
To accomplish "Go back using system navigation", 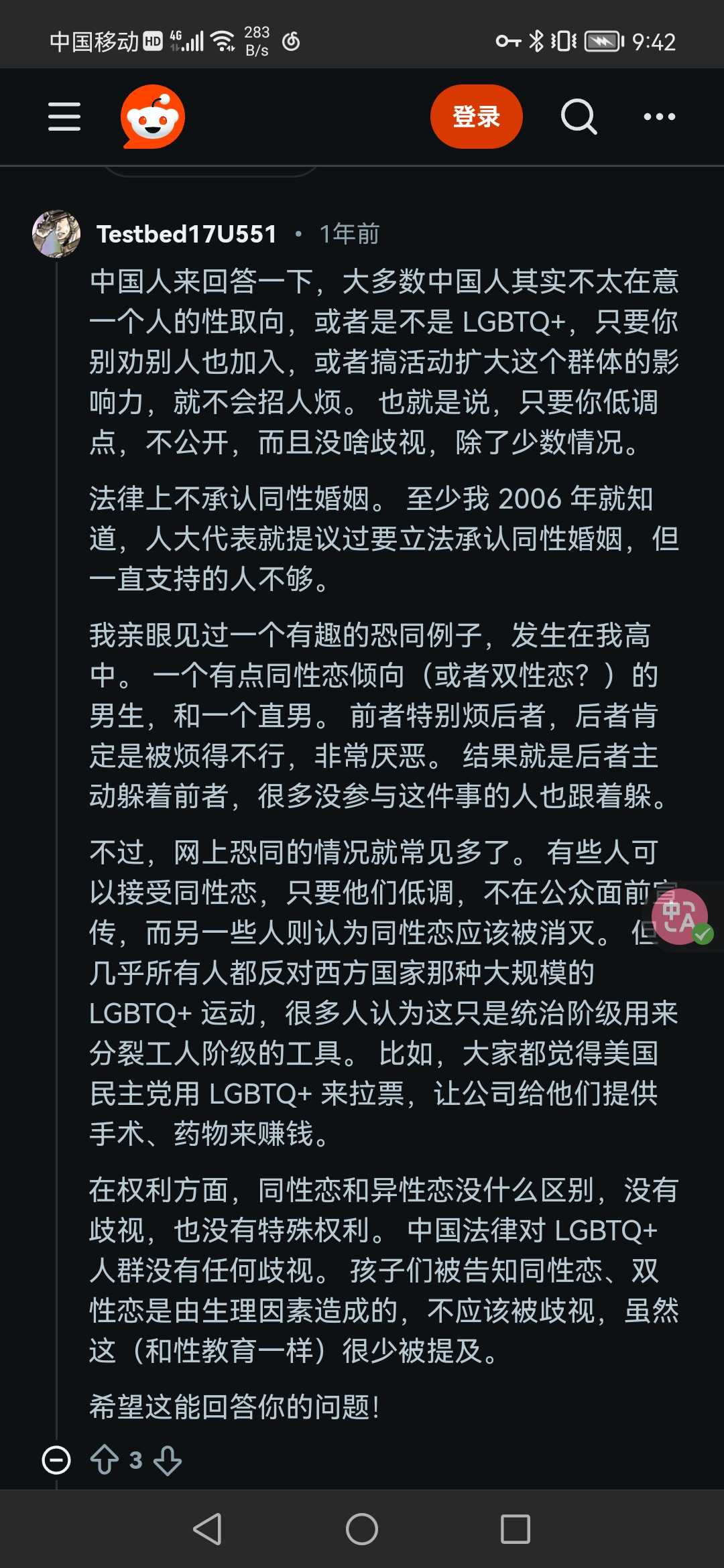I will click(x=208, y=1529).
